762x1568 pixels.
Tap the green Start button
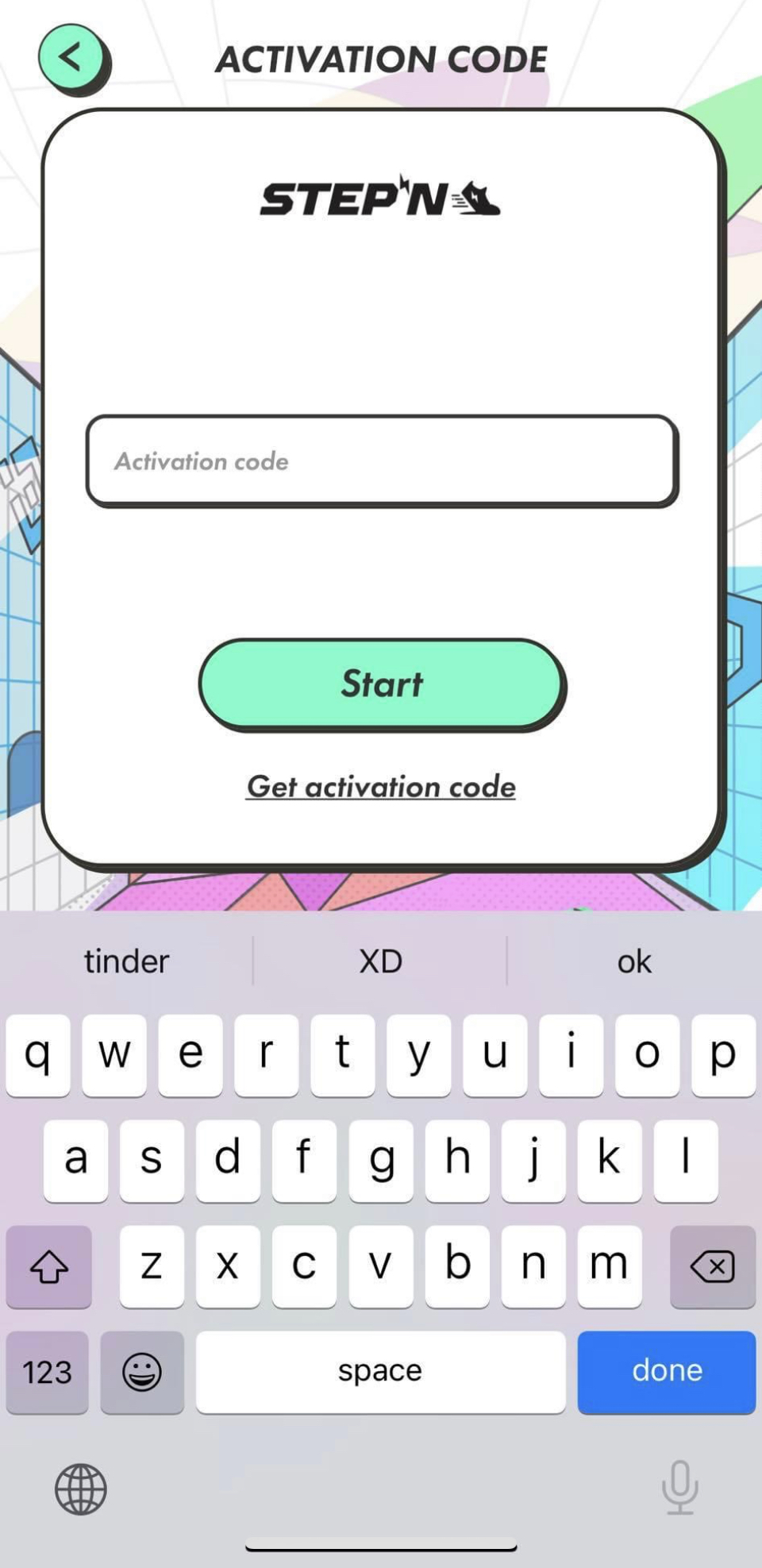[x=382, y=684]
